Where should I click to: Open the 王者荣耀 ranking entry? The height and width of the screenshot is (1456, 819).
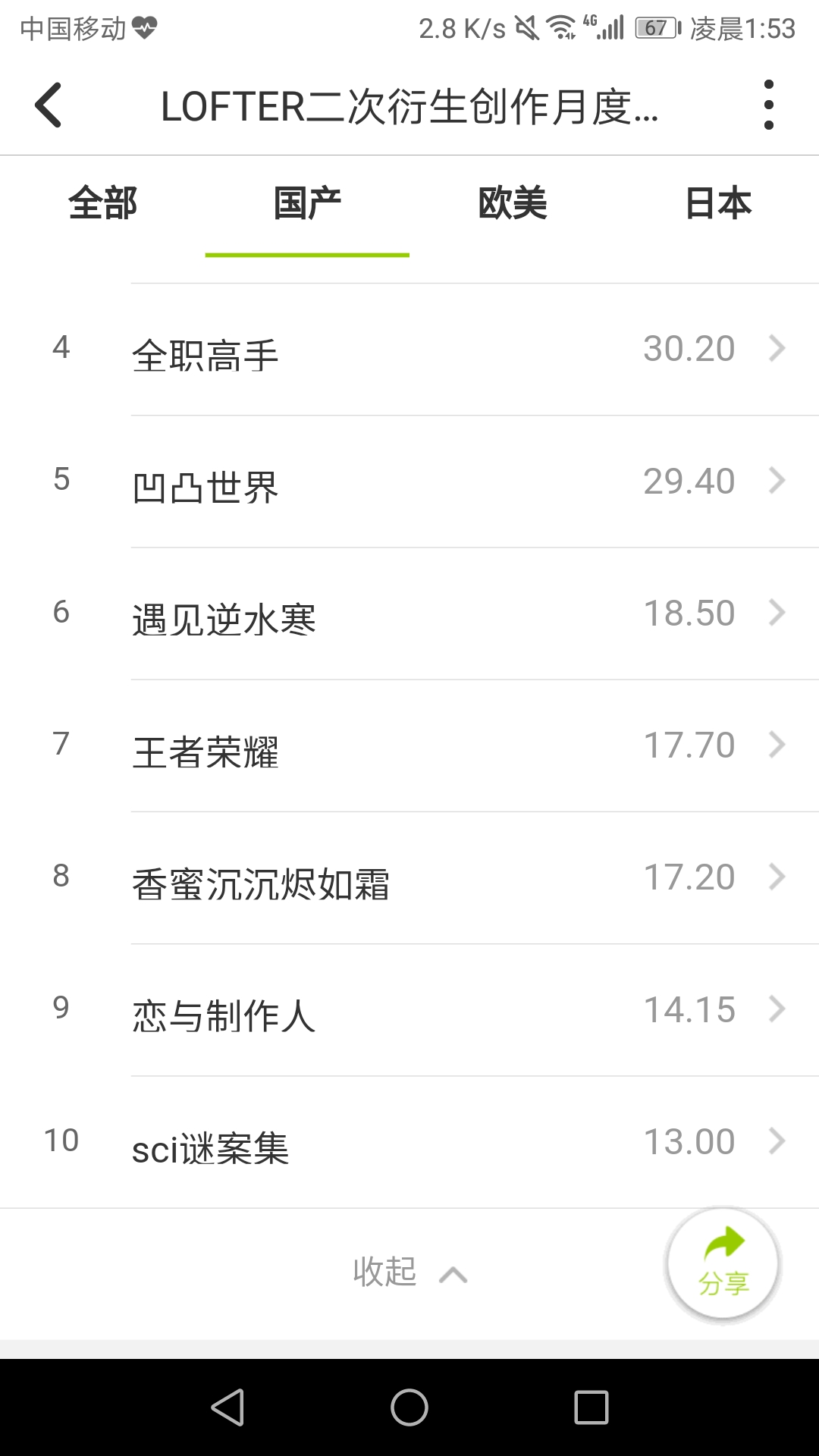point(409,747)
